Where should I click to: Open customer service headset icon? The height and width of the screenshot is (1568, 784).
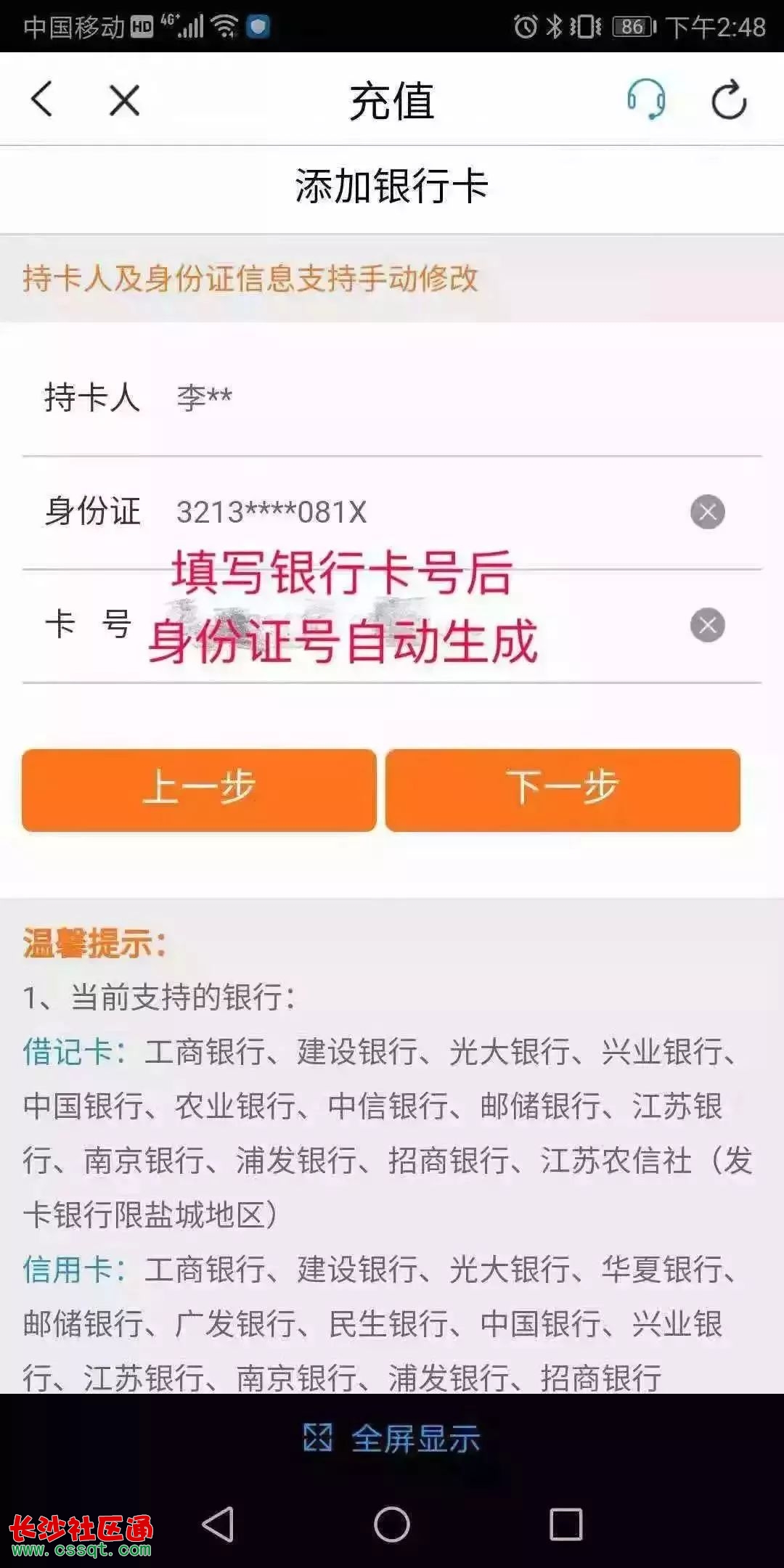point(646,99)
